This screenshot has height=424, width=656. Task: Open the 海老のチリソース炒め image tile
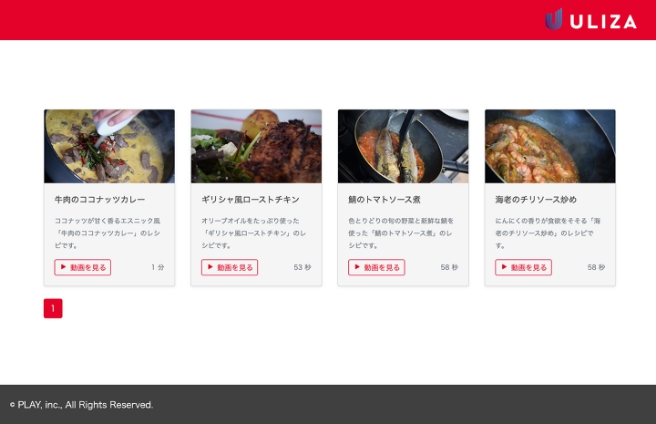click(550, 146)
